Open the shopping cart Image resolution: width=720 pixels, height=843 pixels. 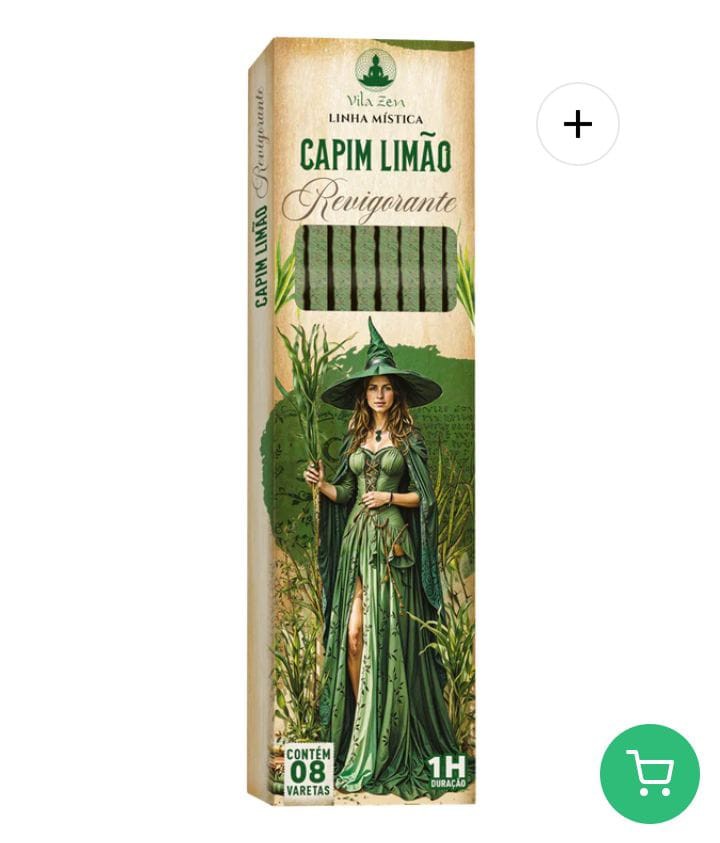point(650,773)
